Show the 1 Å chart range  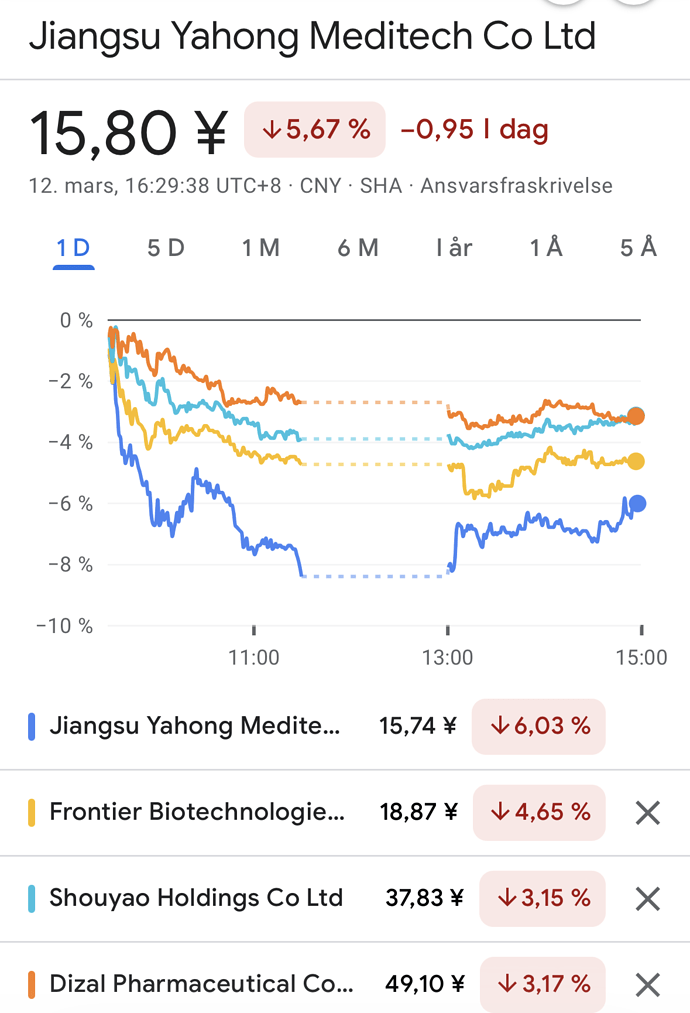[x=546, y=248]
